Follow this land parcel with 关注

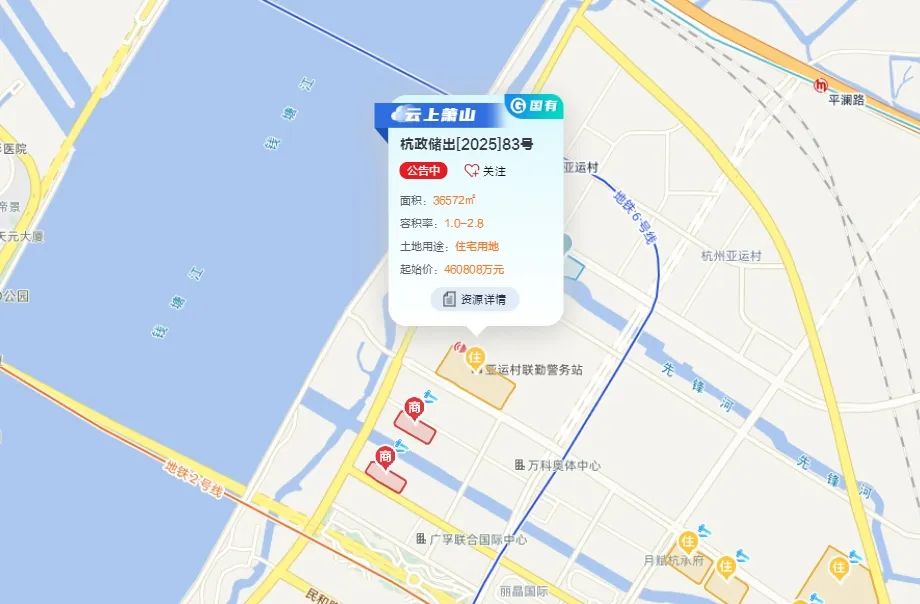pyautogui.click(x=485, y=171)
